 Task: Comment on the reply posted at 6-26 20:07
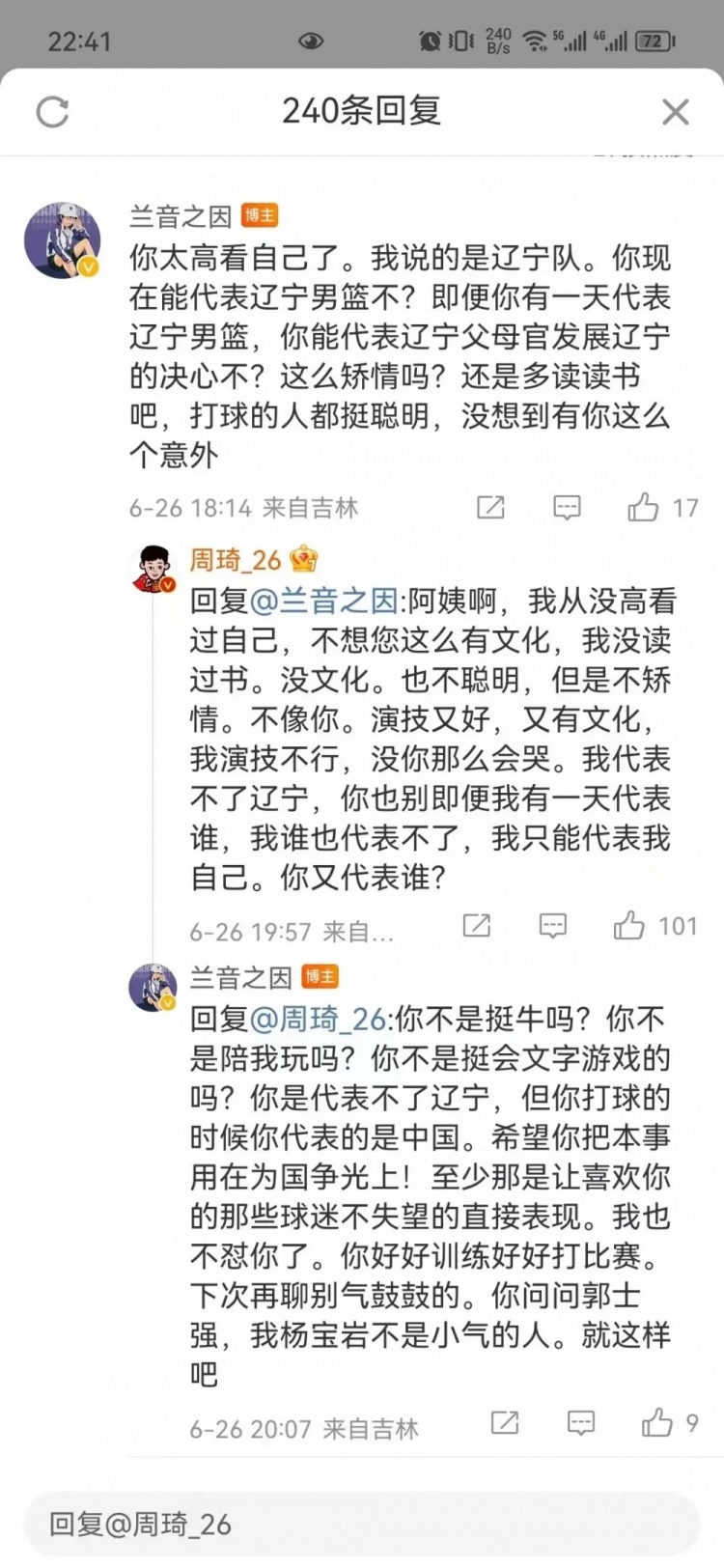click(580, 1422)
